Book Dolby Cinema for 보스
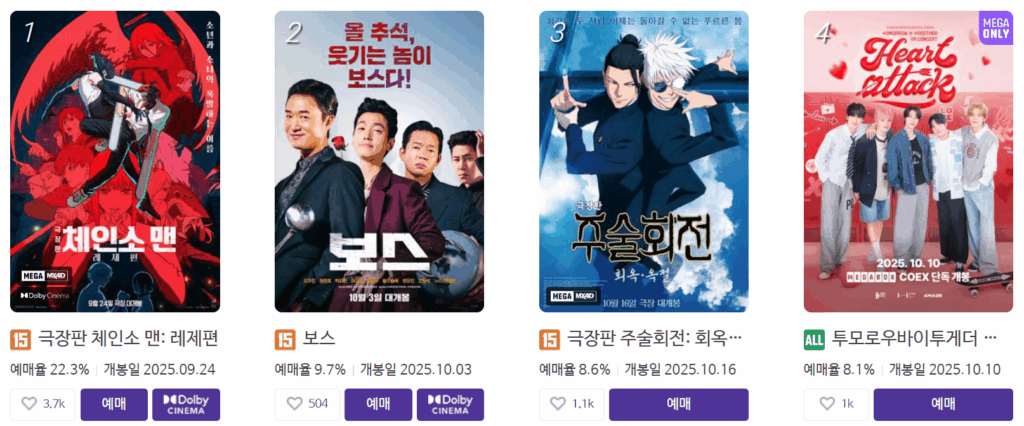1024x426 pixels. coord(450,404)
